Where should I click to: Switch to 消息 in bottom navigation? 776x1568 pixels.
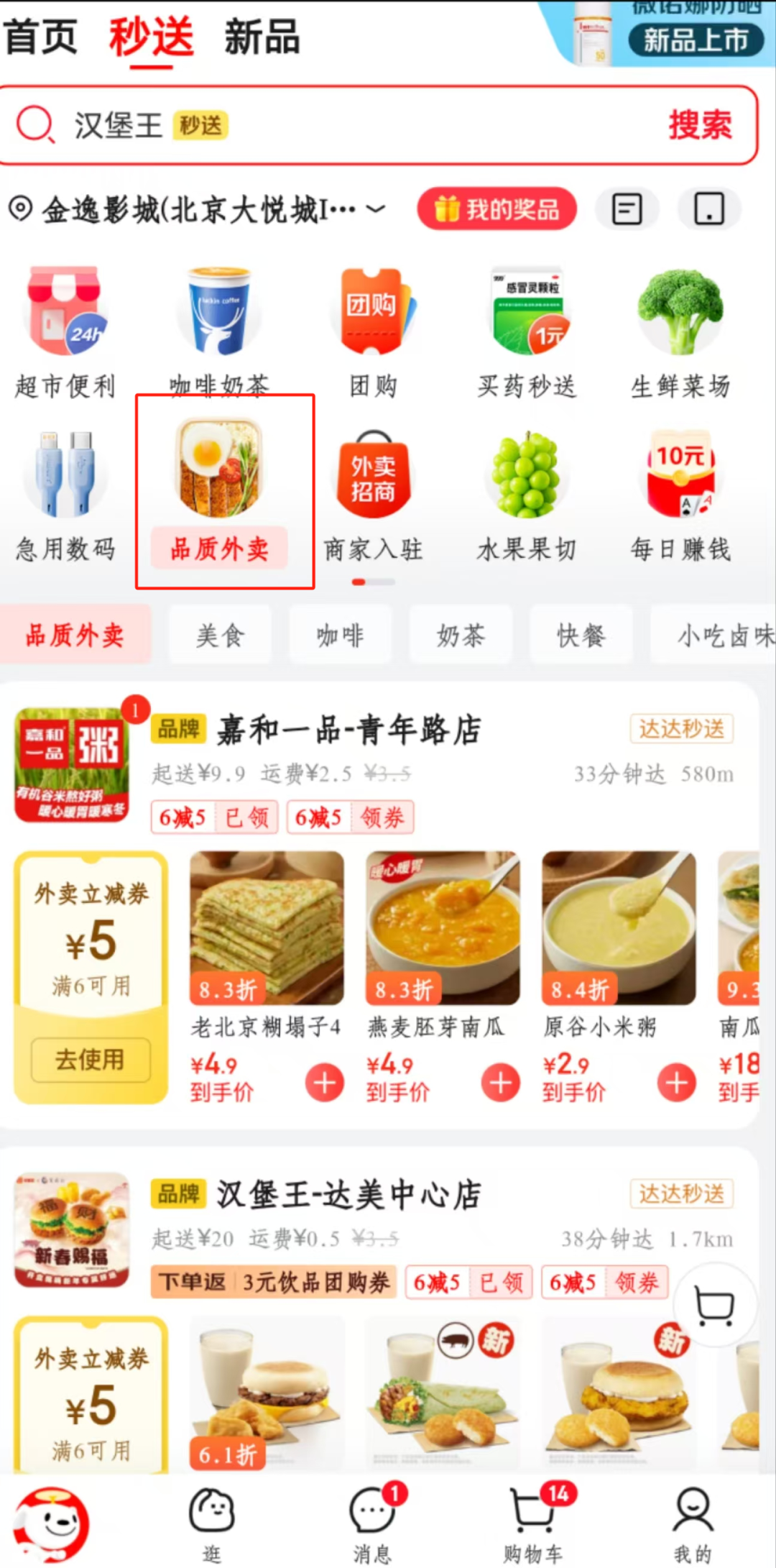click(x=372, y=1522)
